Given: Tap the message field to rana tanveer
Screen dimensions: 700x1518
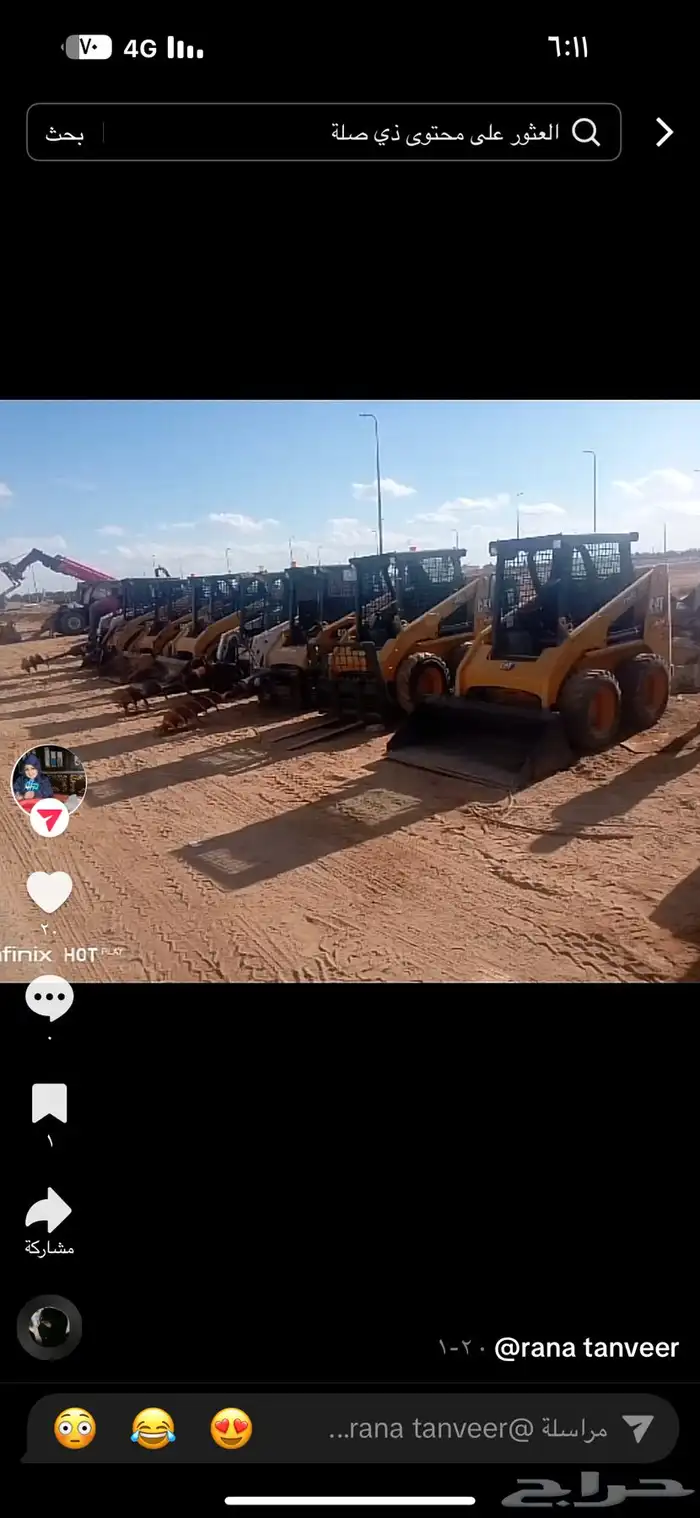Looking at the screenshot, I should click(470, 1429).
